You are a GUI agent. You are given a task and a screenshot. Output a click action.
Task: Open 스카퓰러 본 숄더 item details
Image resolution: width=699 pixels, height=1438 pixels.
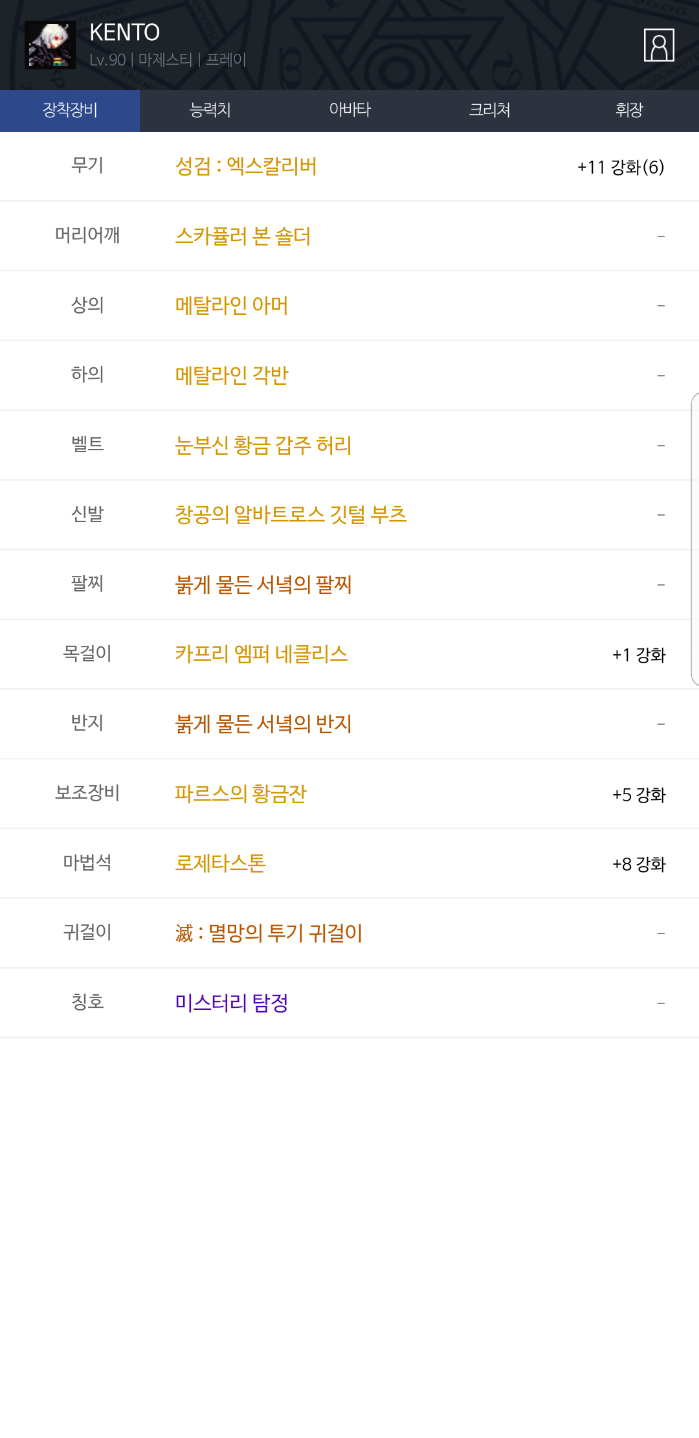(243, 236)
